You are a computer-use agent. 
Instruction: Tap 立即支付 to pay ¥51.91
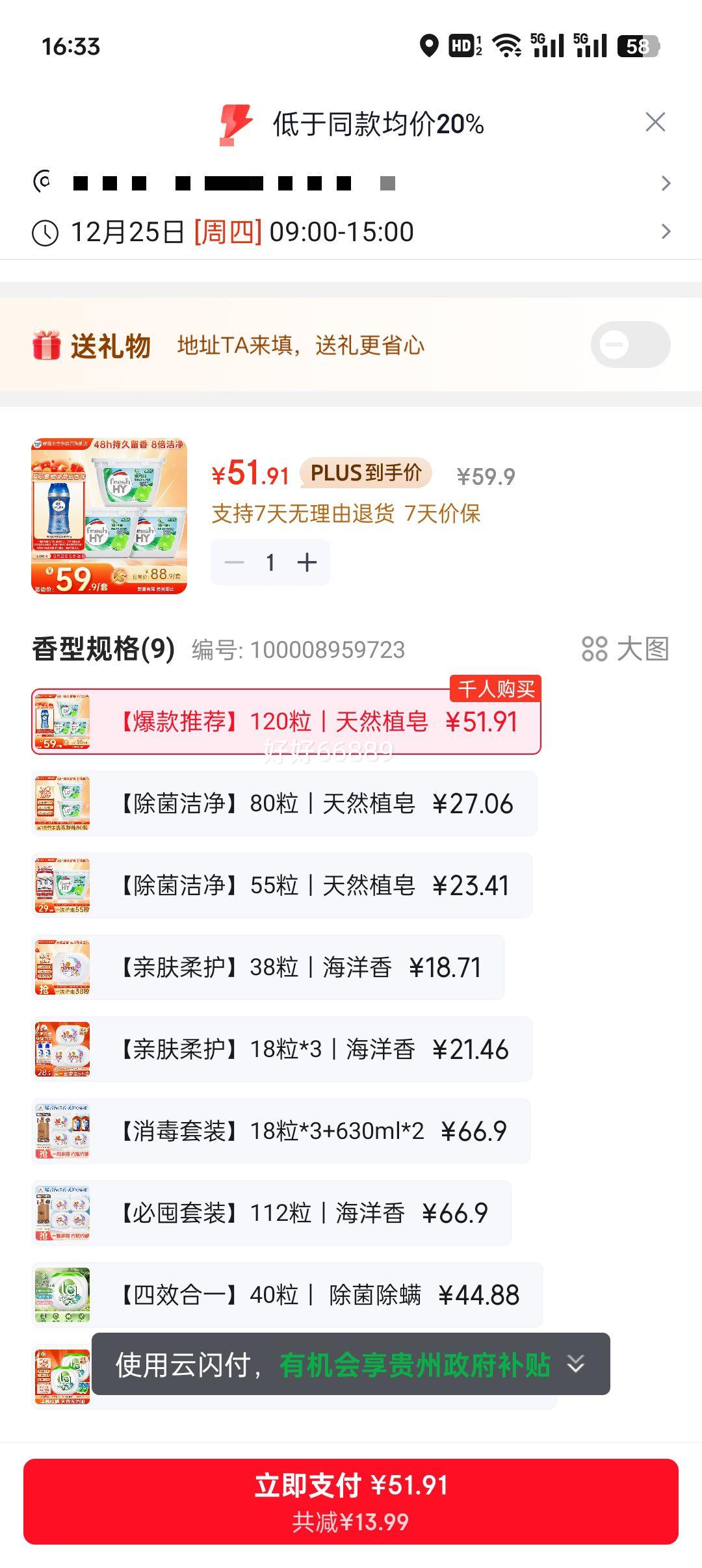351,1486
